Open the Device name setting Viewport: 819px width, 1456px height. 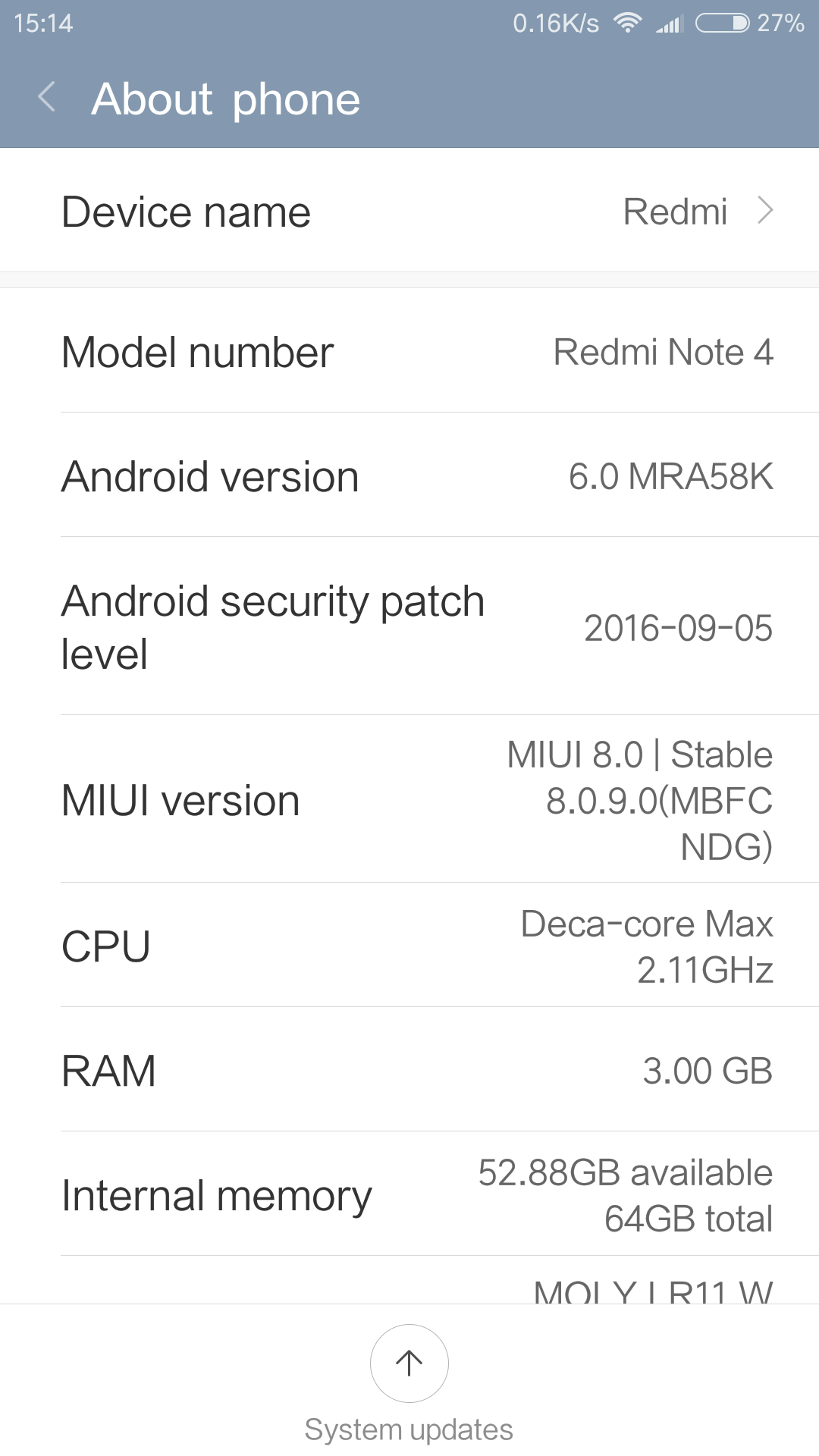click(x=409, y=211)
